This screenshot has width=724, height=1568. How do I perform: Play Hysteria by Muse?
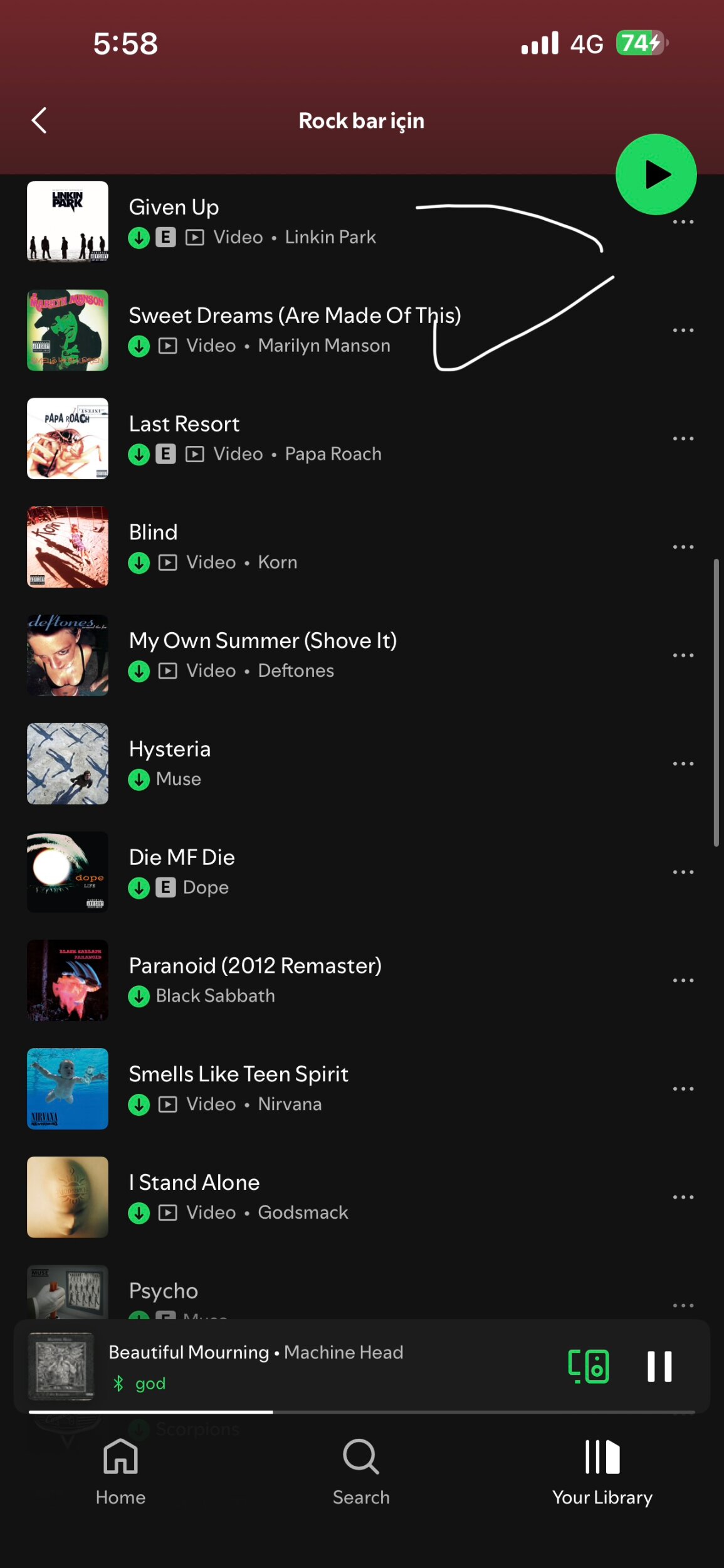[x=251, y=763]
